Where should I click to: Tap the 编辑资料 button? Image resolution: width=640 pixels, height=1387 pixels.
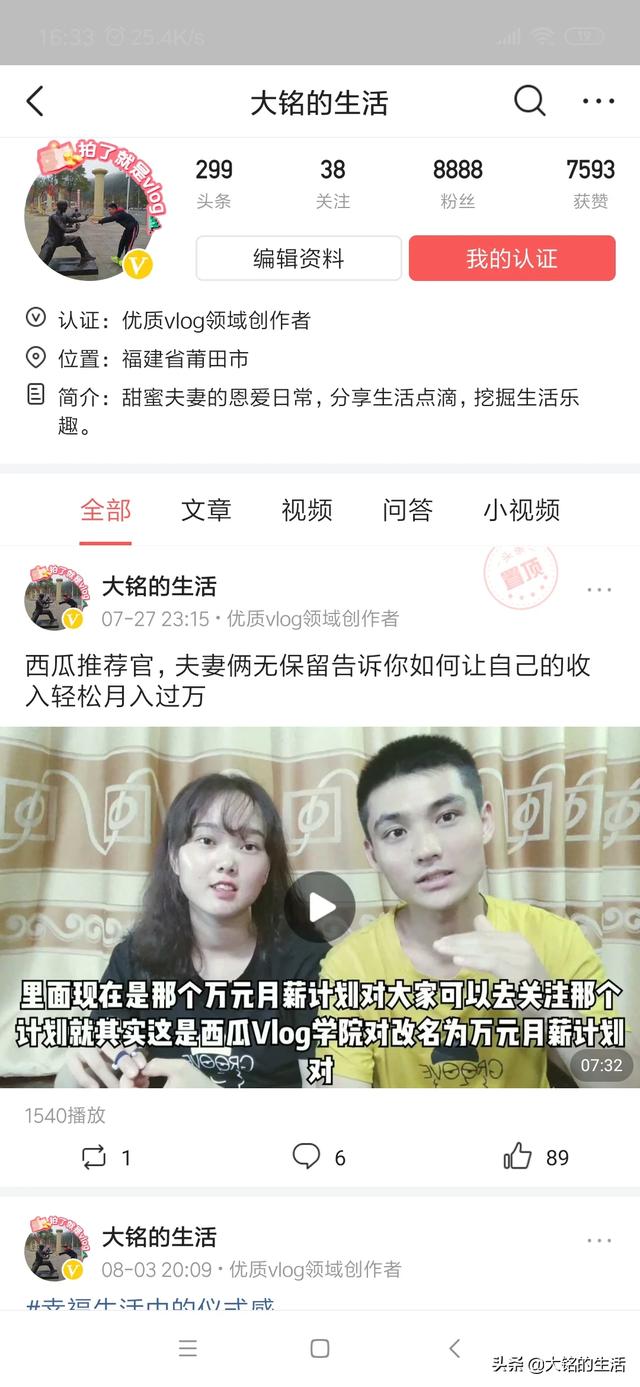coord(298,259)
